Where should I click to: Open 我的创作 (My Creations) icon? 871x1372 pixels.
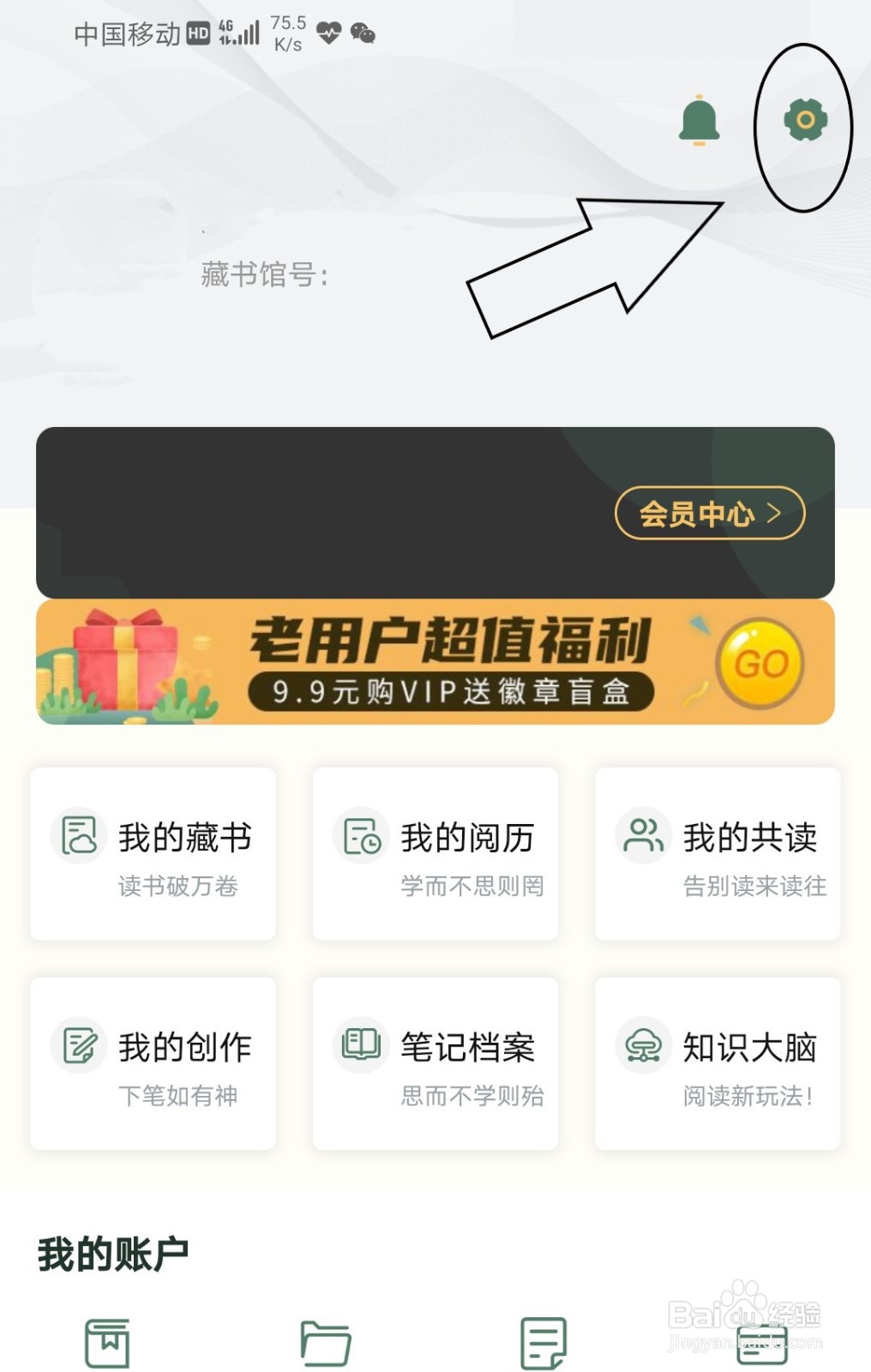[x=78, y=1043]
